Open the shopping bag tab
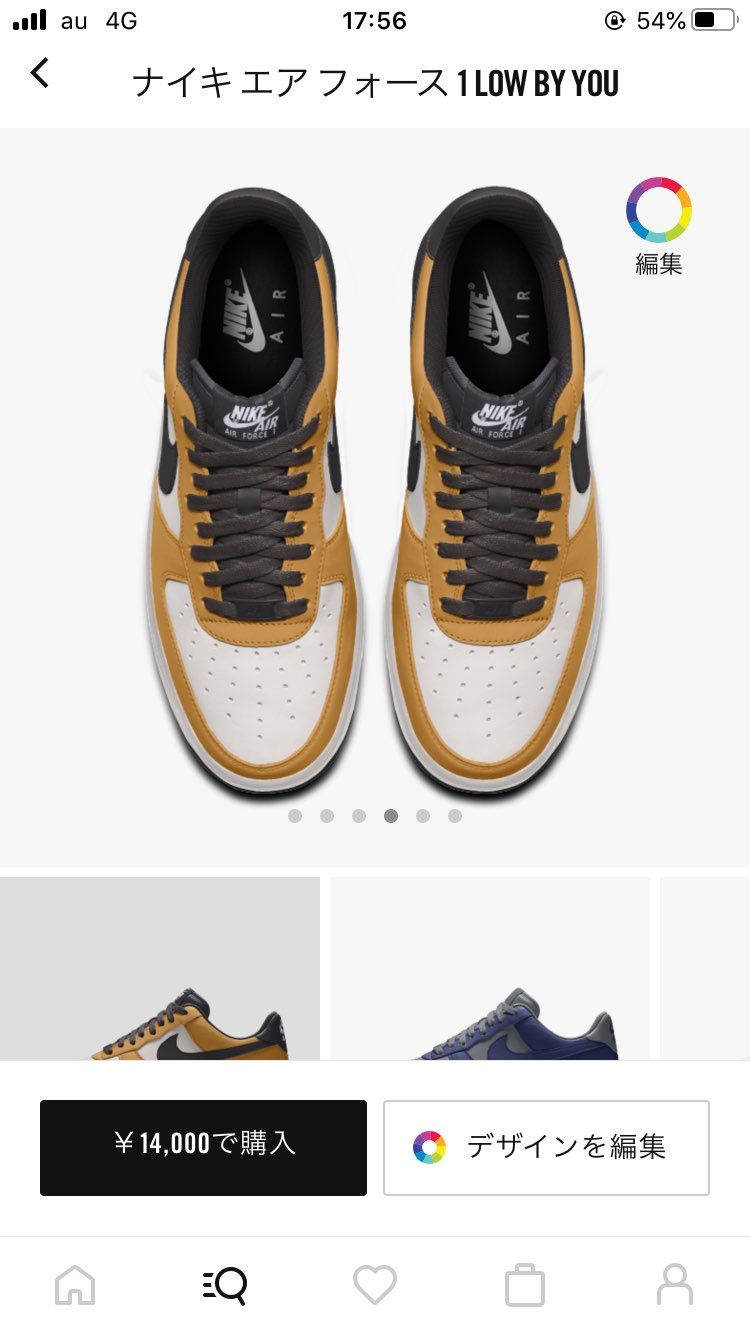This screenshot has width=750, height=1334. tap(525, 1284)
